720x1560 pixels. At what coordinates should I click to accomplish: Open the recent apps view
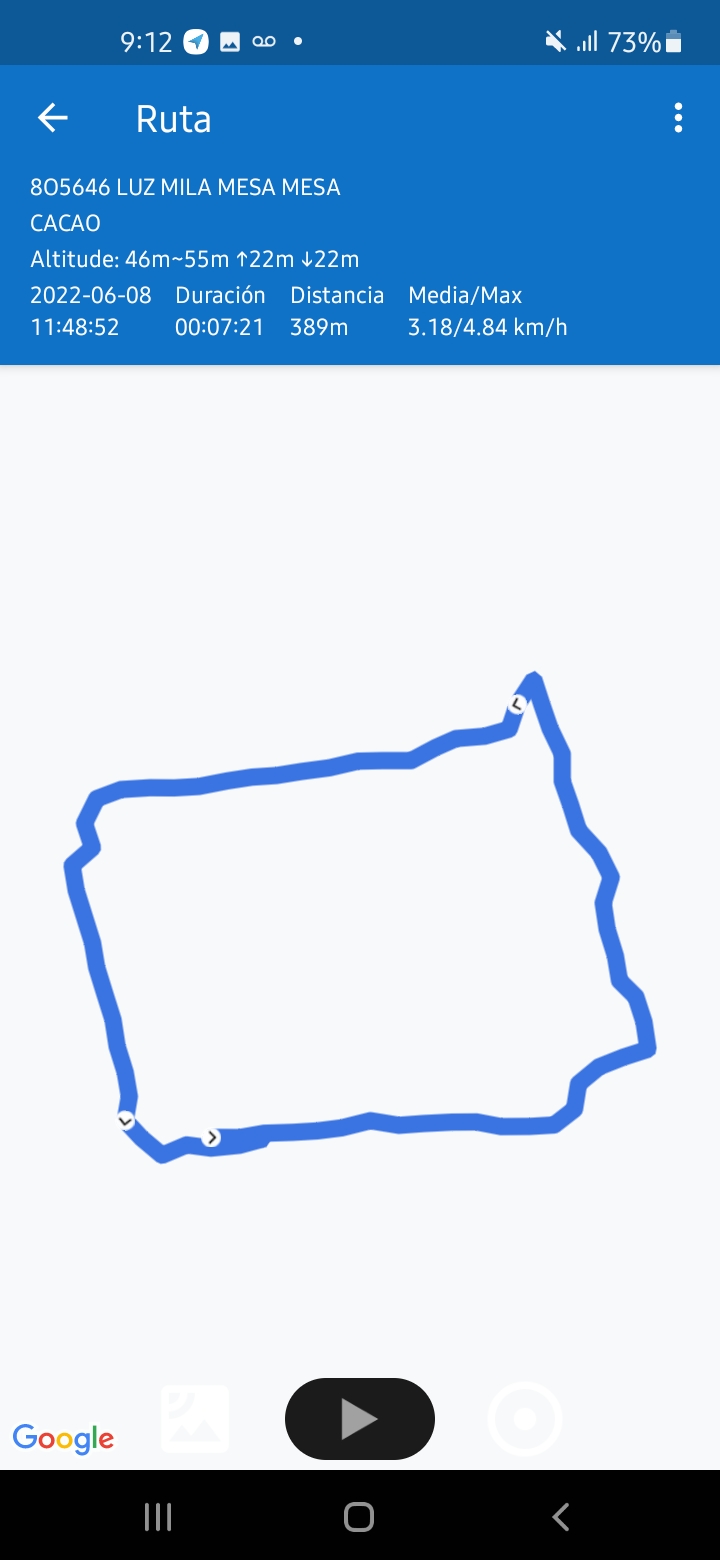[158, 1517]
